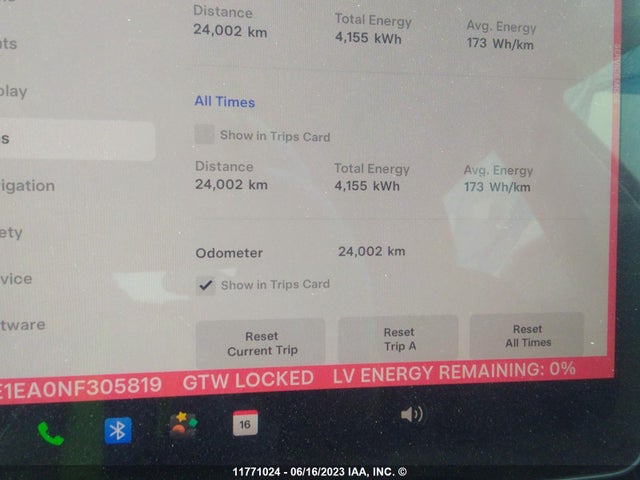Enable Show in Trips Card under All Times
Viewport: 640px width, 480px height.
click(205, 135)
